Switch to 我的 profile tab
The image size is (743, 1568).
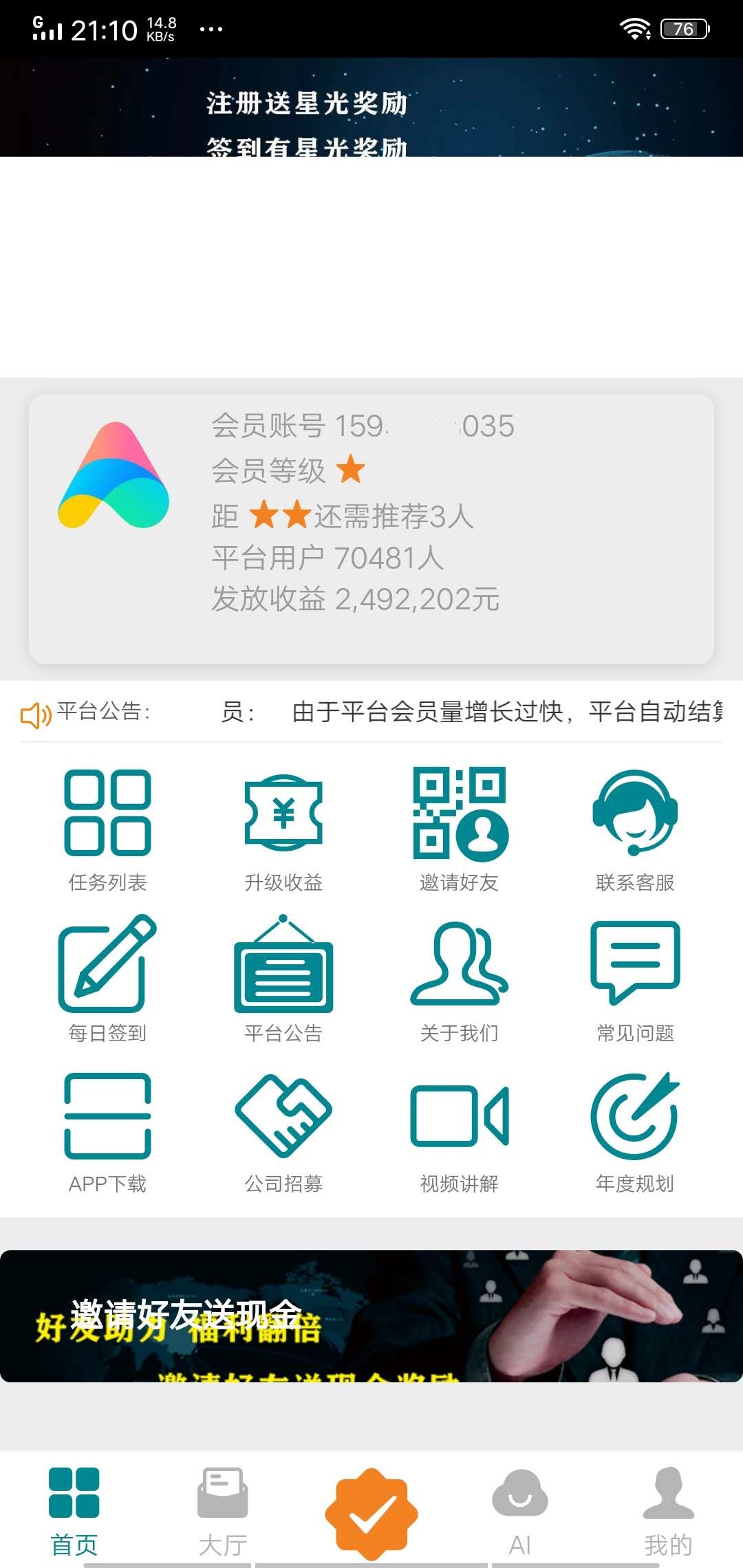click(667, 1506)
